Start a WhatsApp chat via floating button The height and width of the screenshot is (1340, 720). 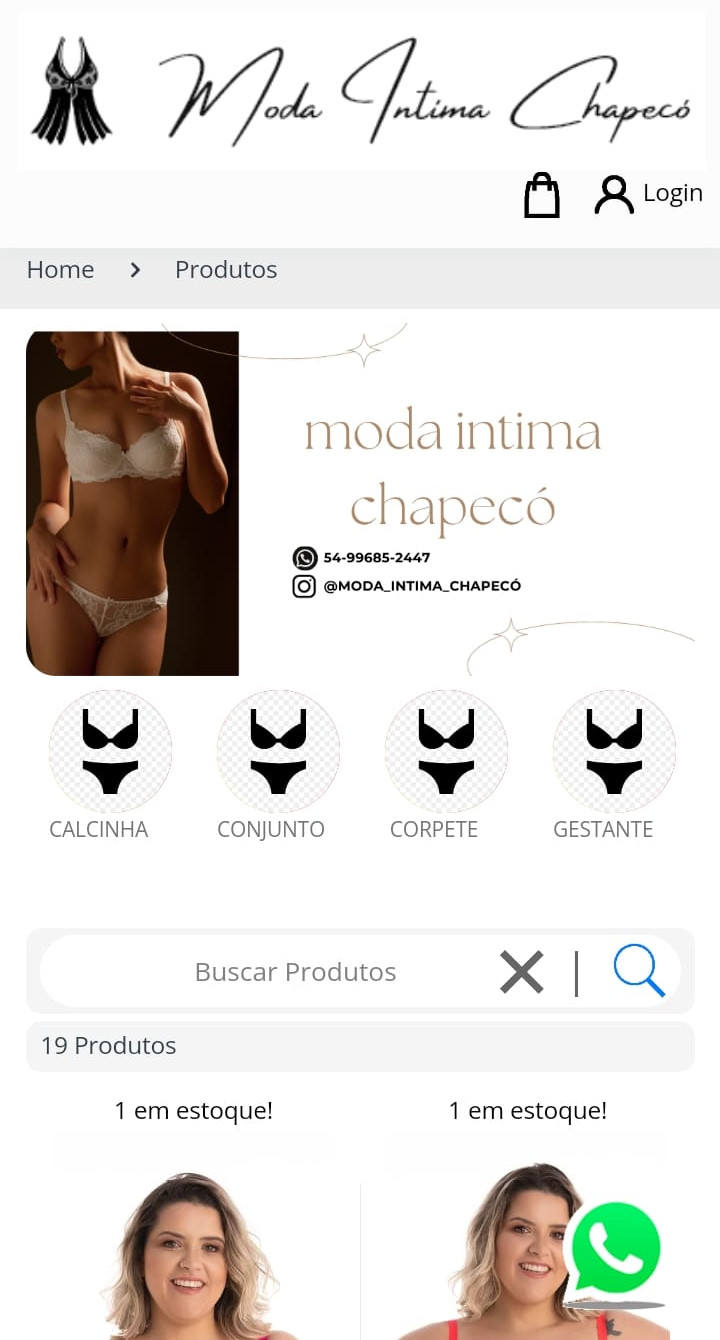click(614, 1250)
